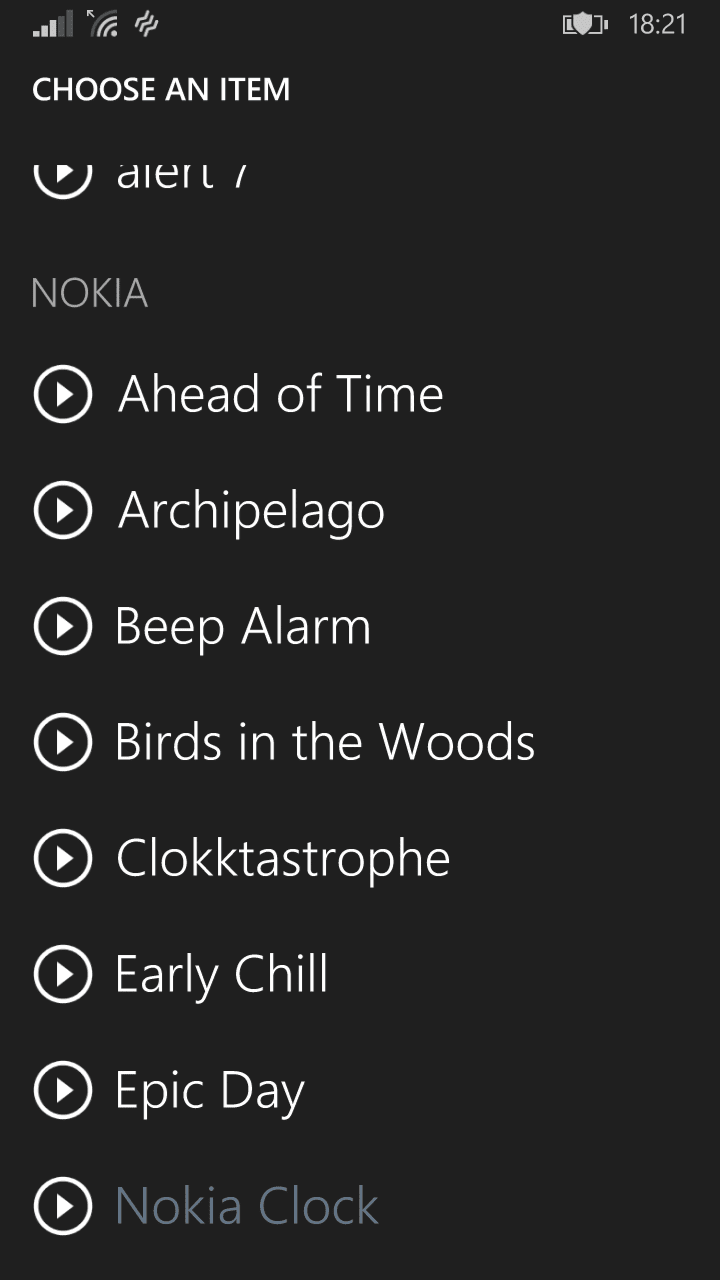Select the Nokia Clock sound
This screenshot has height=1280, width=720.
point(247,1206)
